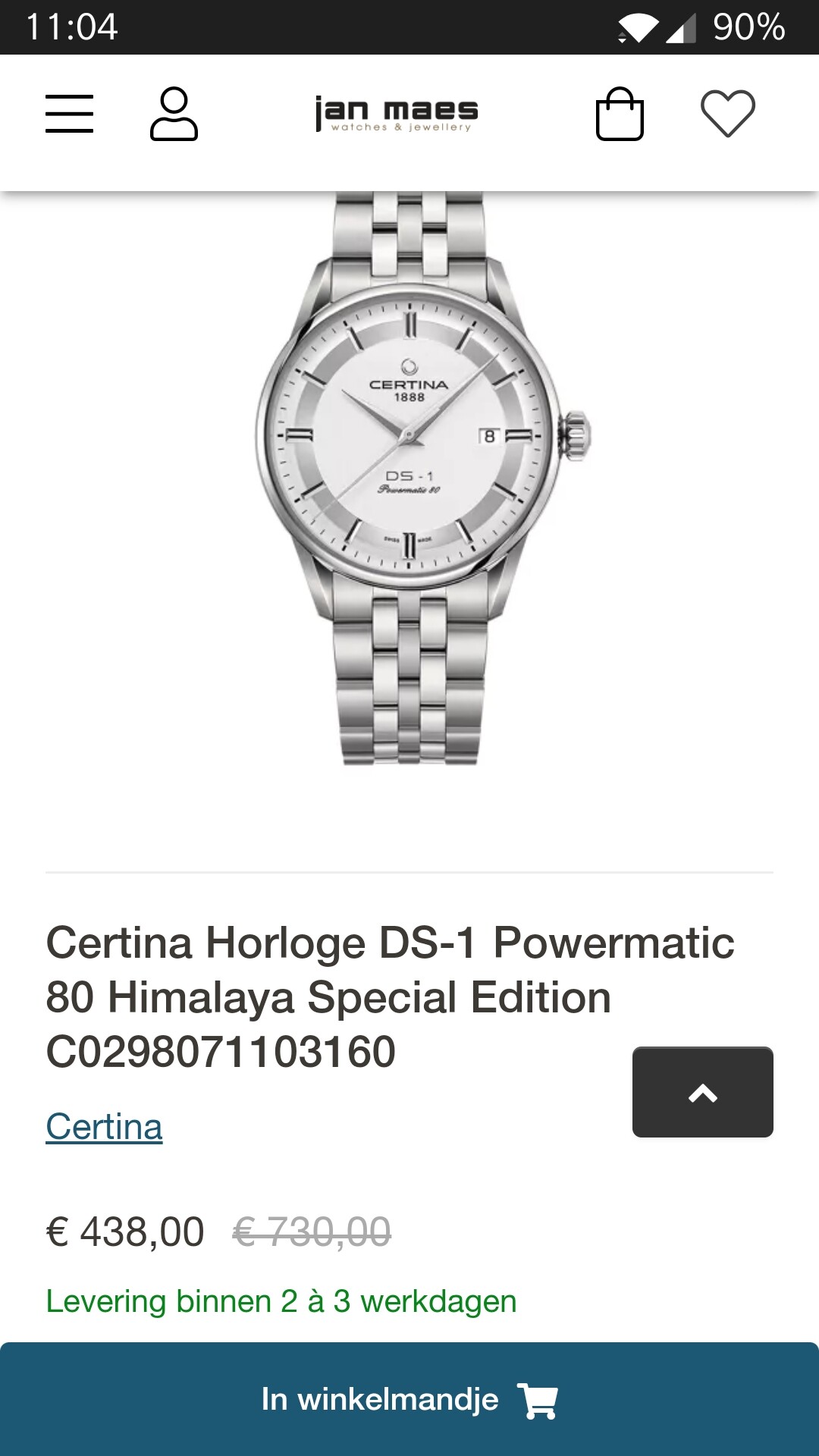Screen dimensions: 819x1456
Task: Open the wishlist heart
Action: [x=728, y=114]
